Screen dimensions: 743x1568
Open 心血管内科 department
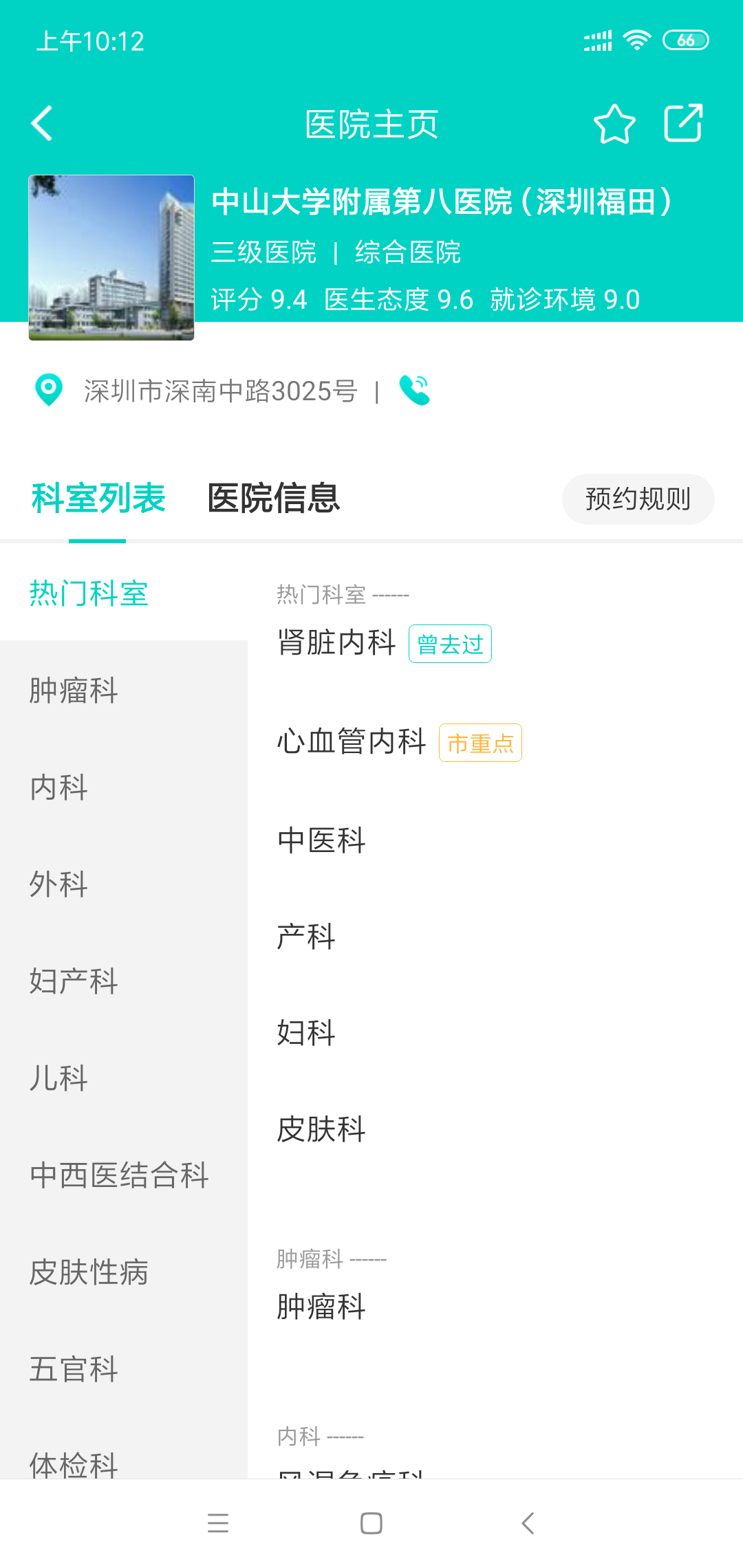[352, 742]
